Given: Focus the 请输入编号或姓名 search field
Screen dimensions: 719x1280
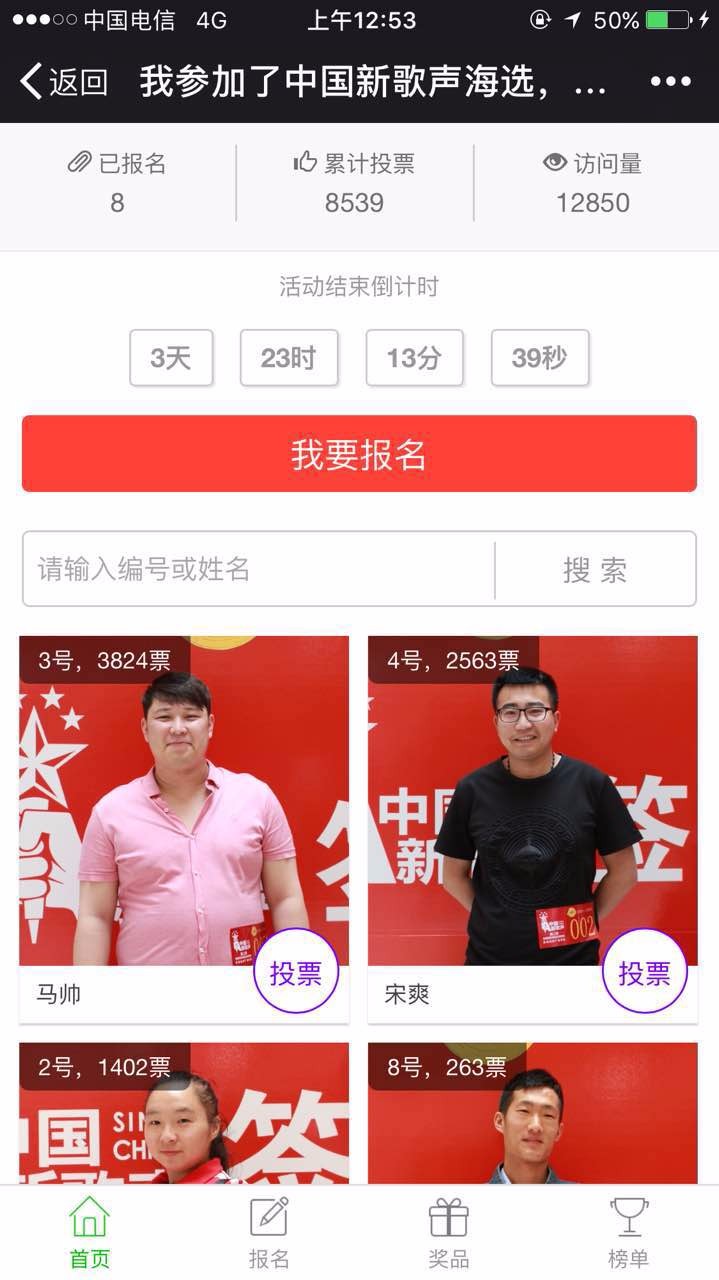Looking at the screenshot, I should pos(258,569).
